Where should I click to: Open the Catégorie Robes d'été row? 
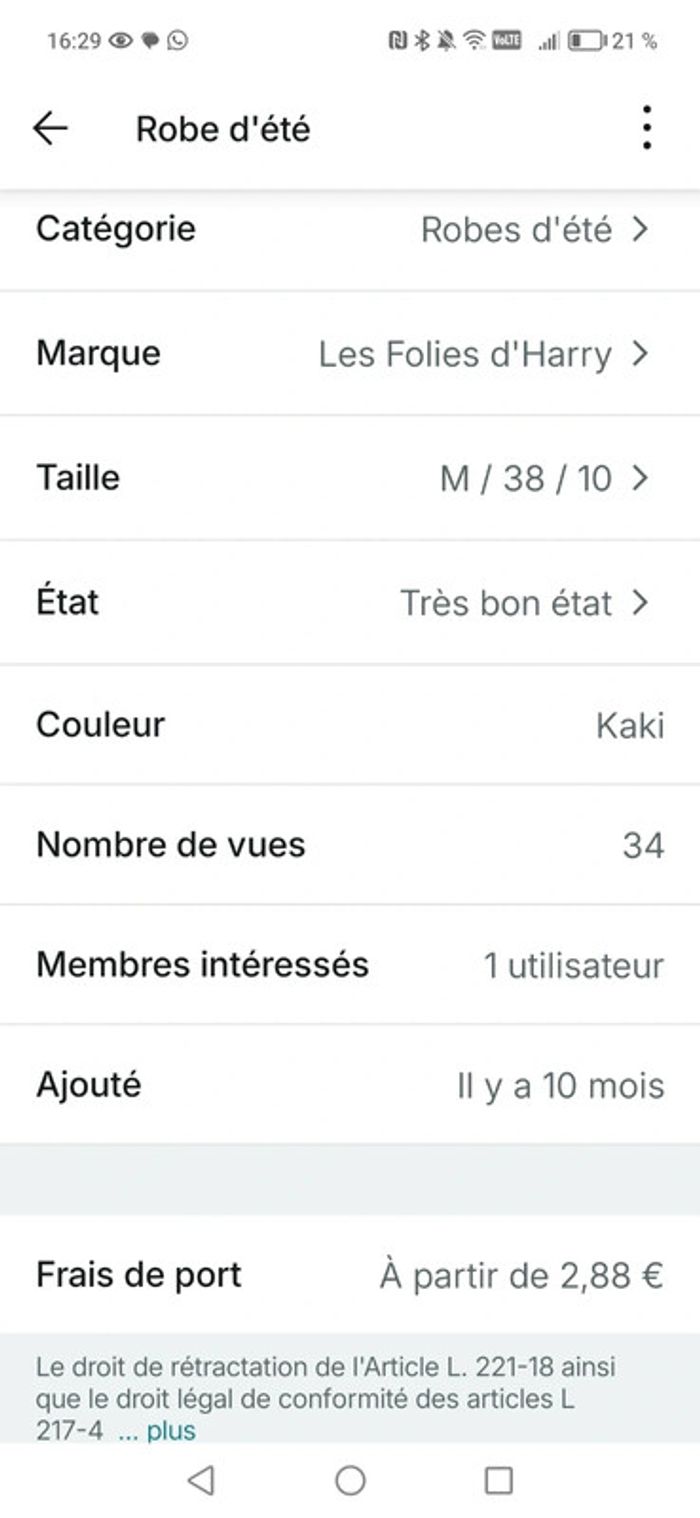[x=350, y=230]
